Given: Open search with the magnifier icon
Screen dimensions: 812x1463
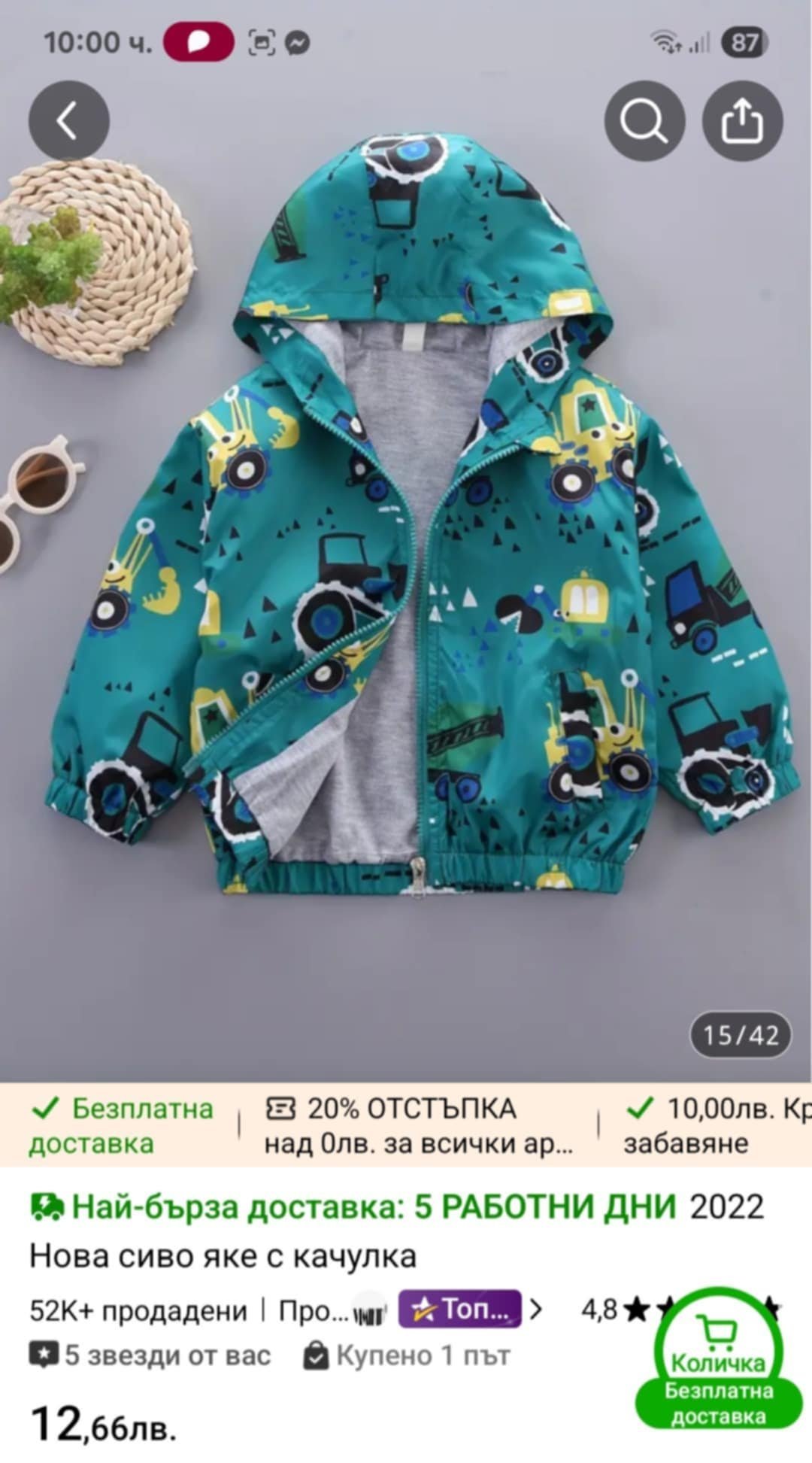Looking at the screenshot, I should (x=644, y=121).
